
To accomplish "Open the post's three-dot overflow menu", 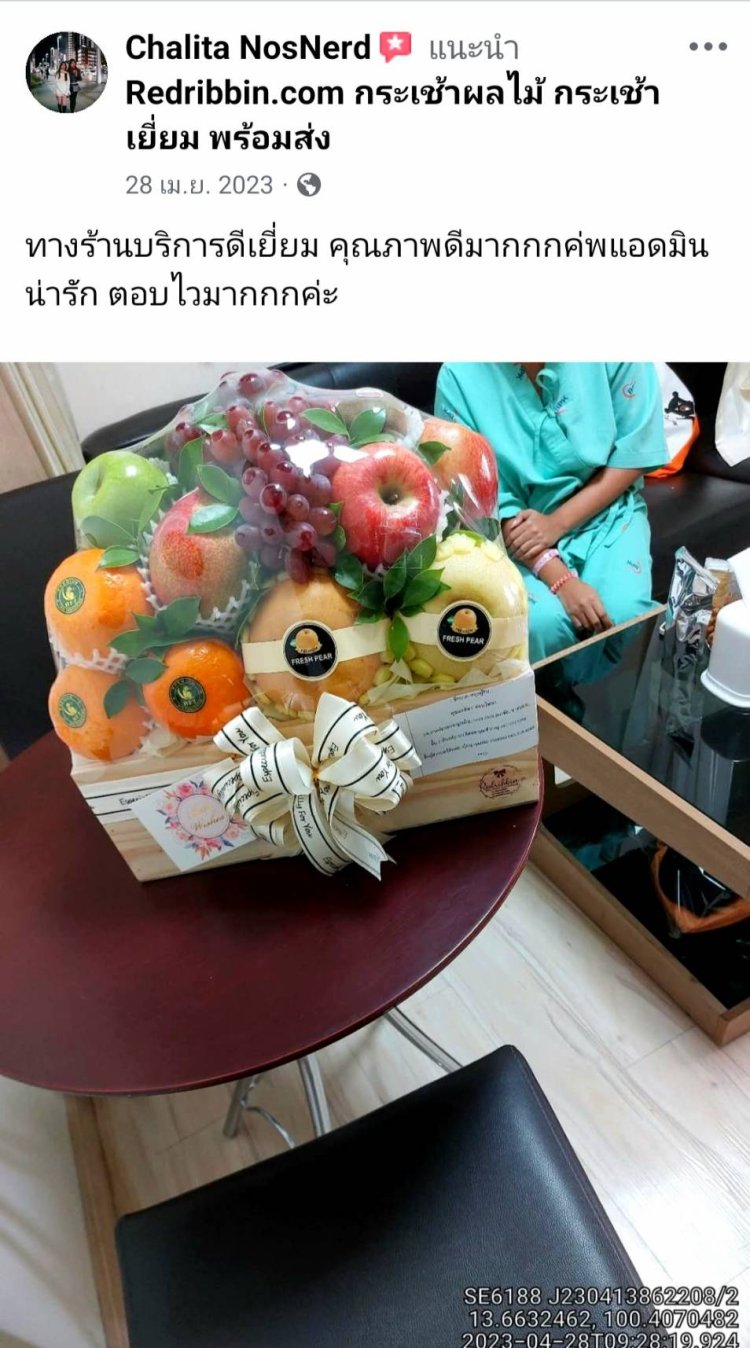I will [x=707, y=46].
